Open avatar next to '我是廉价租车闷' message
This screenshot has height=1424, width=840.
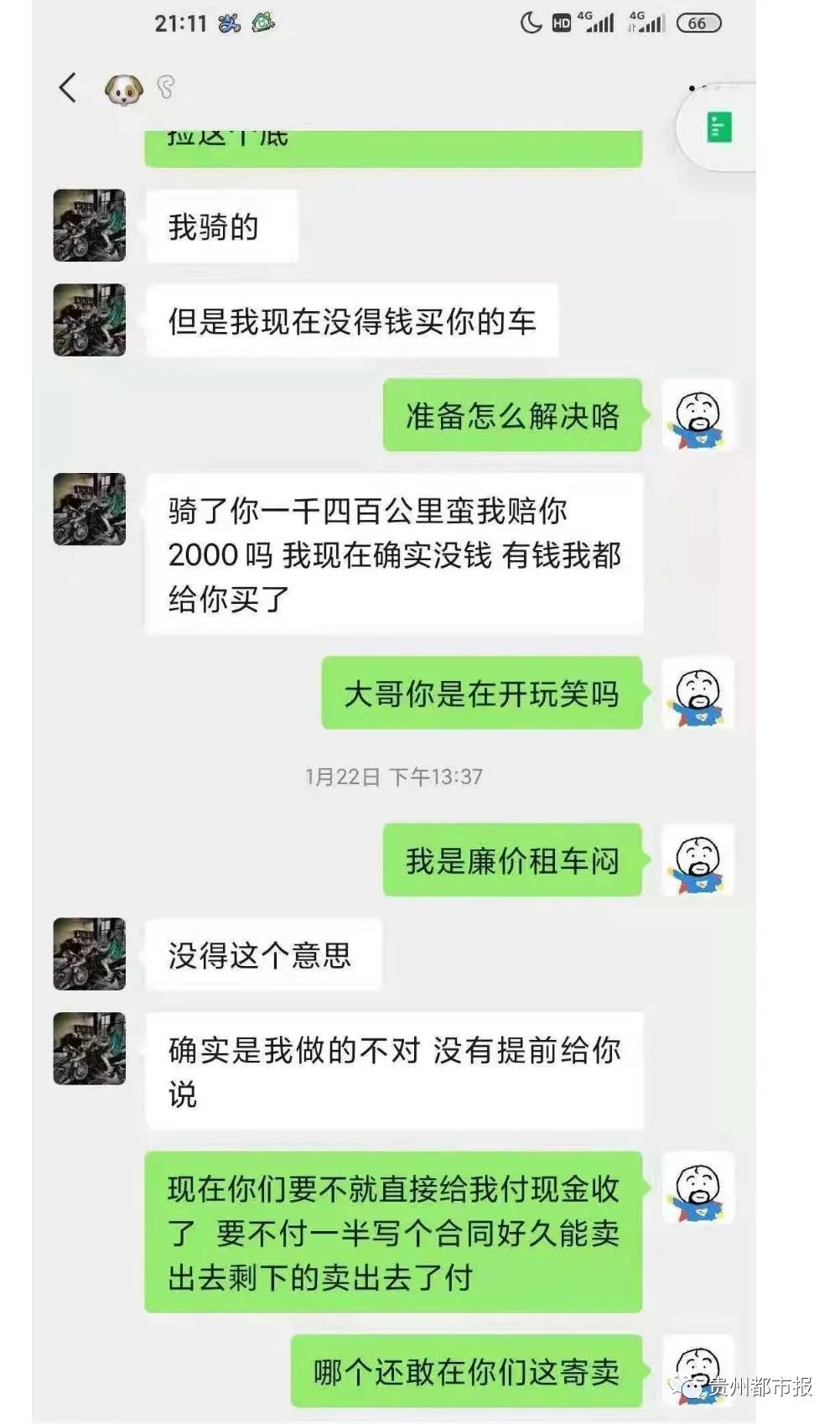coord(697,860)
